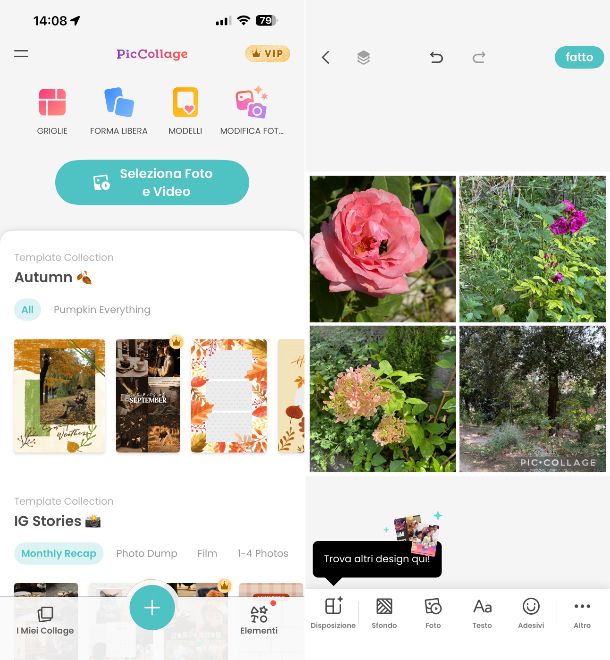Open the hamburger menu
Image resolution: width=610 pixels, height=660 pixels.
click(21, 54)
